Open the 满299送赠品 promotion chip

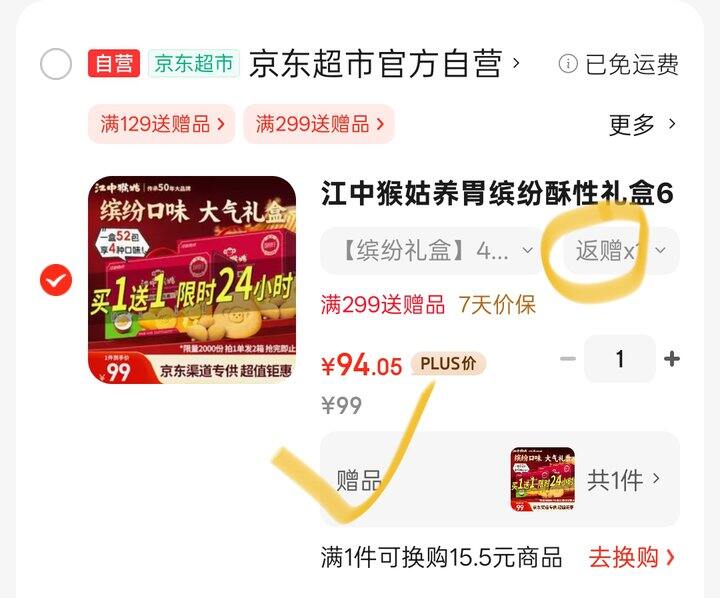point(319,124)
